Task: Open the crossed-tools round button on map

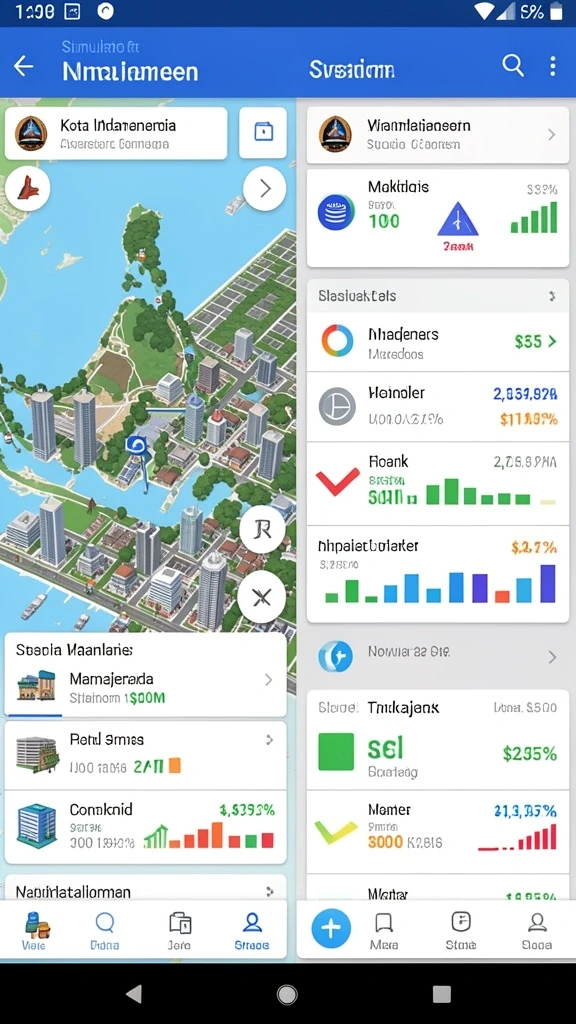Action: point(261,597)
